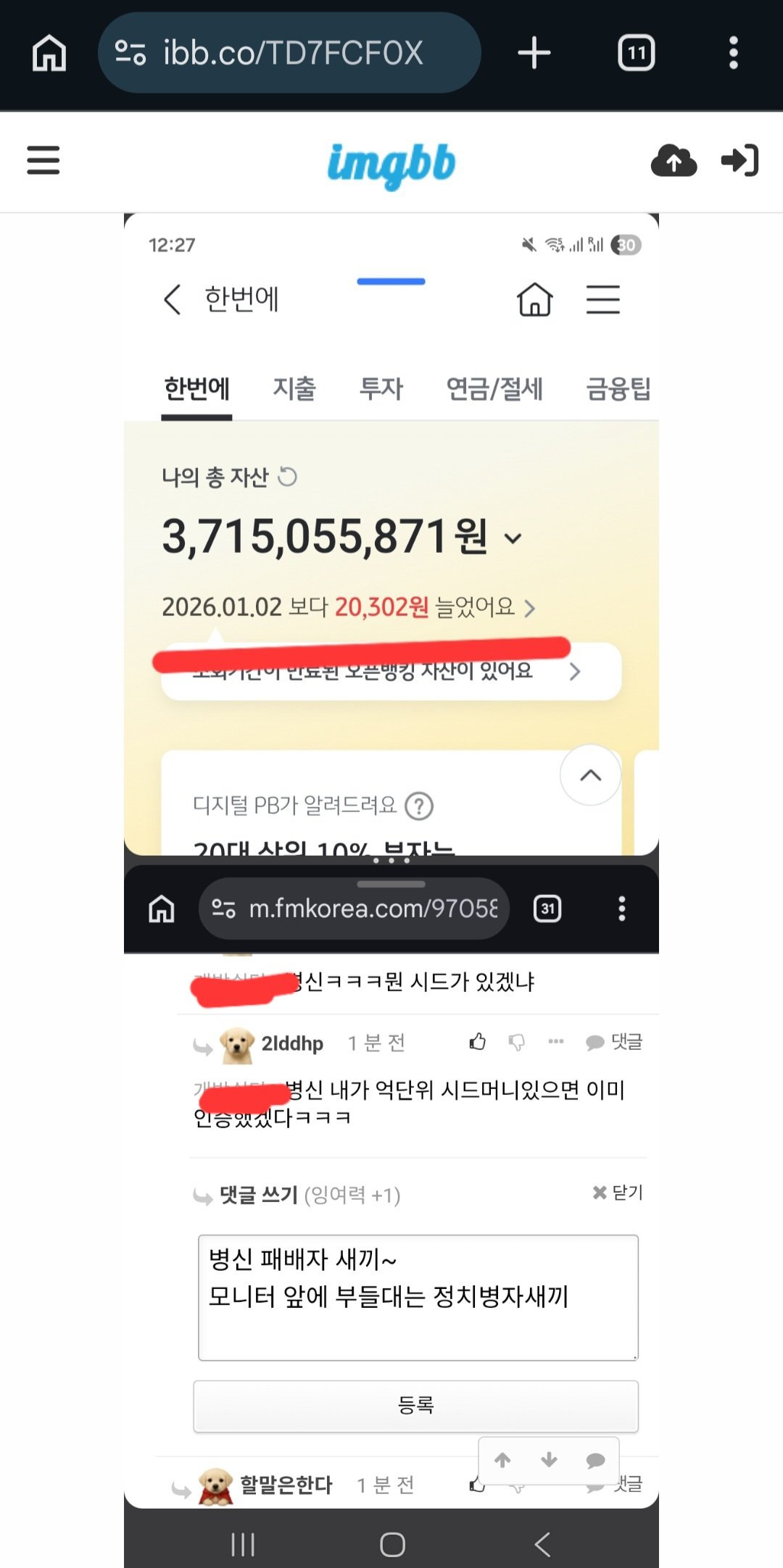
Task: Tap the imgbb sign-in icon
Action: 739,160
